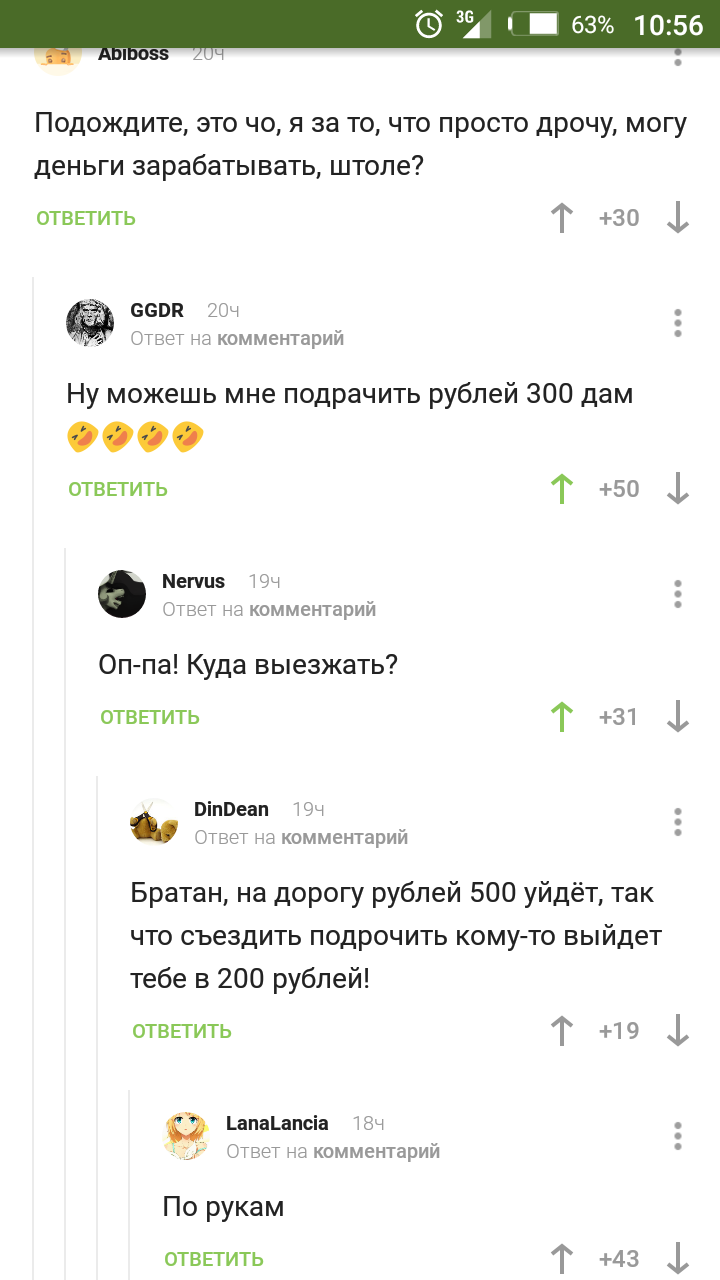Open the DinDean username profile

tap(231, 809)
